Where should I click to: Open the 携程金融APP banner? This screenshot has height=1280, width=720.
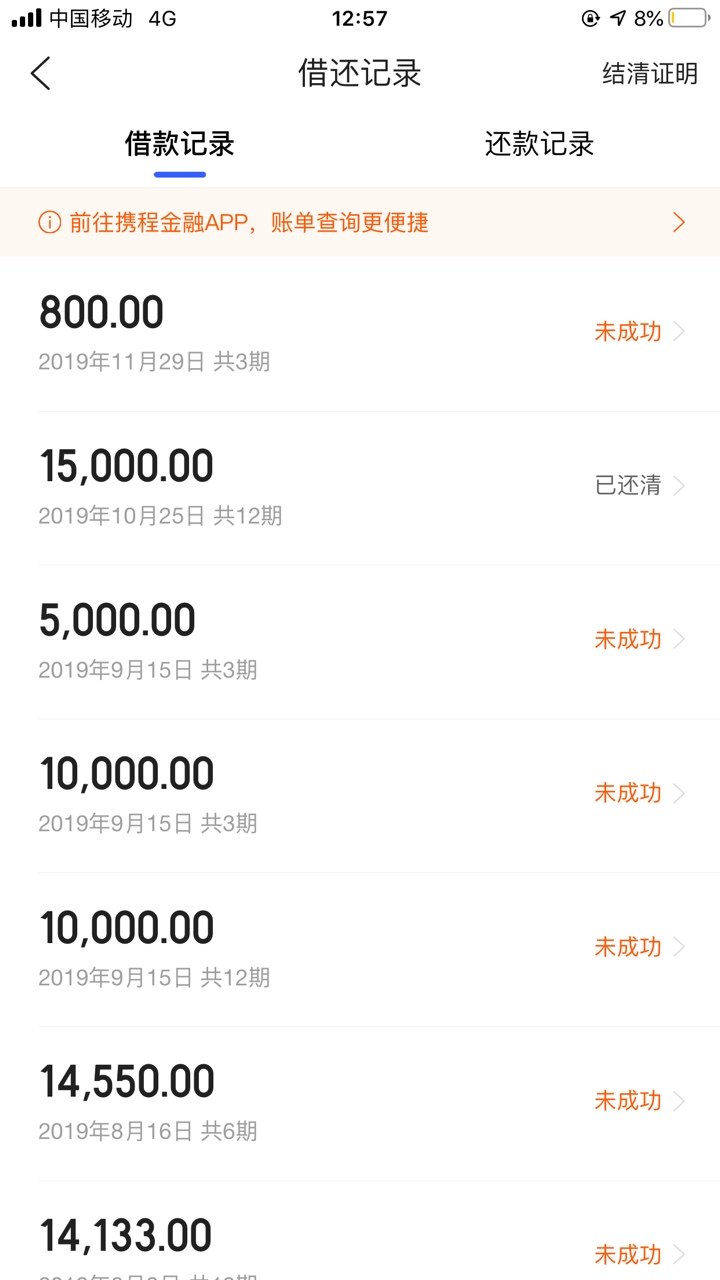pyautogui.click(x=360, y=222)
